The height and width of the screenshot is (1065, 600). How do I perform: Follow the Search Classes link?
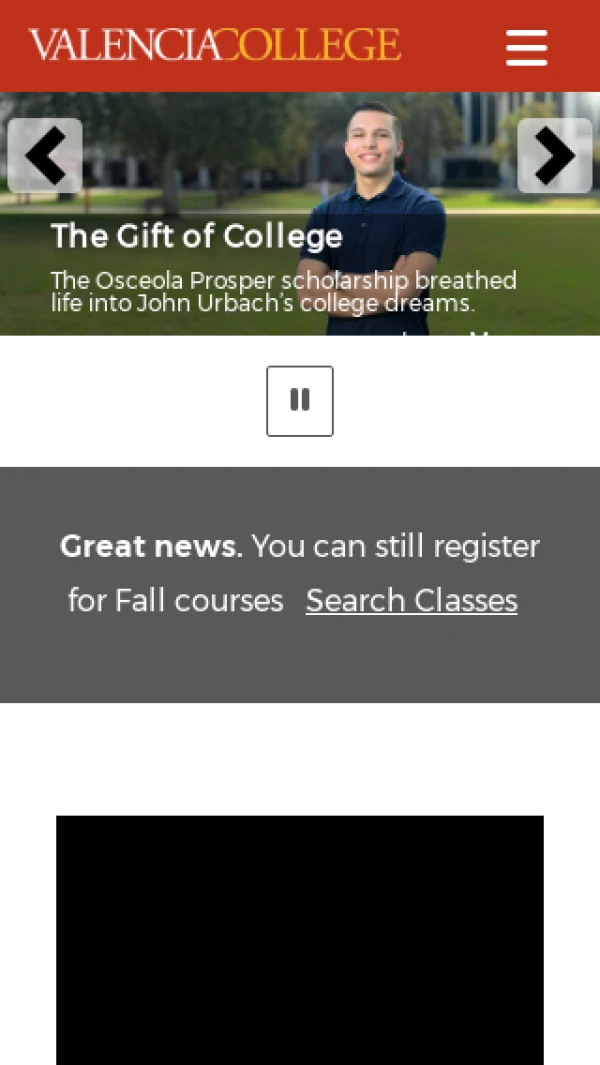coord(411,600)
